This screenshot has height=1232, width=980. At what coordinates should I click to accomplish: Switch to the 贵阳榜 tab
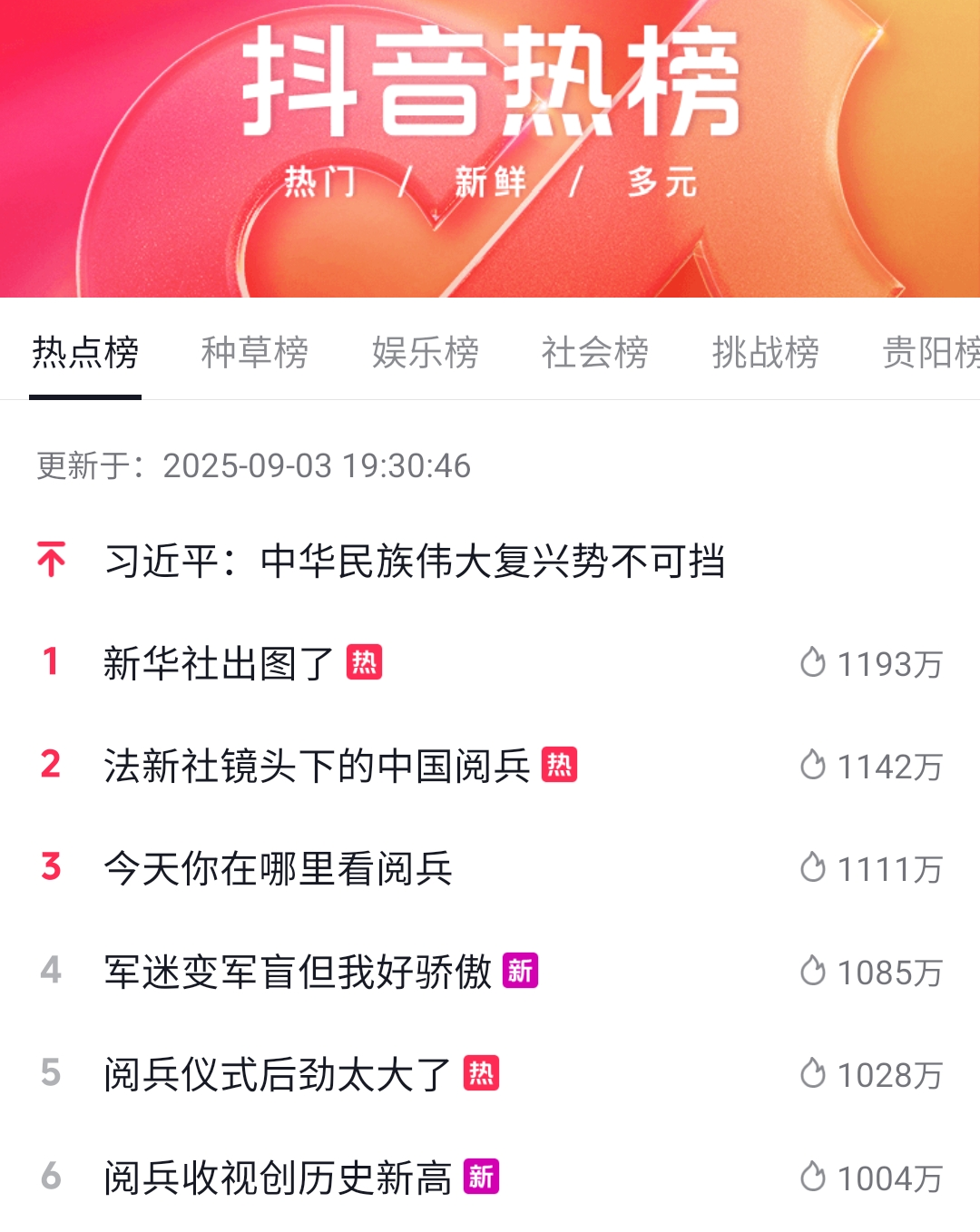coord(930,352)
